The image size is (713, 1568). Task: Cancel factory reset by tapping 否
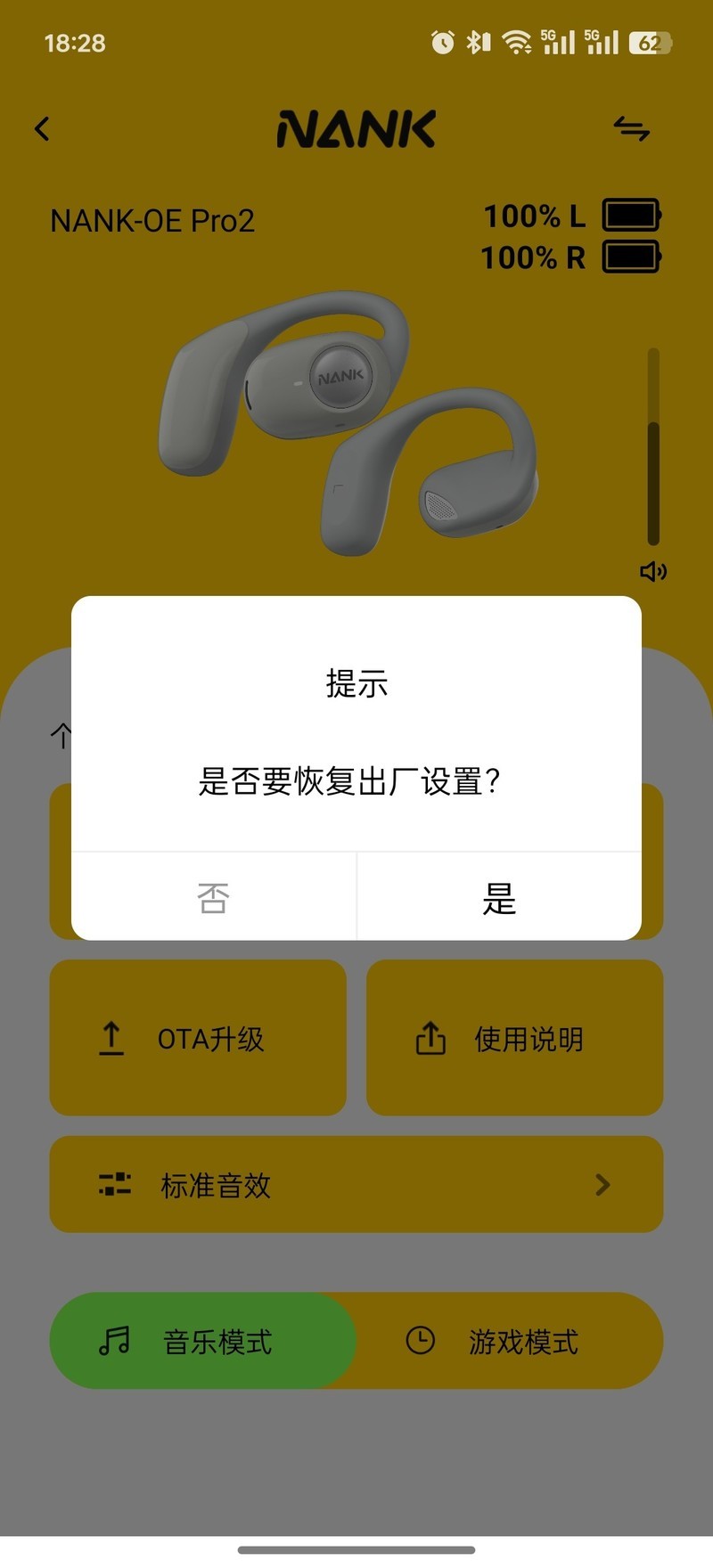(x=212, y=900)
